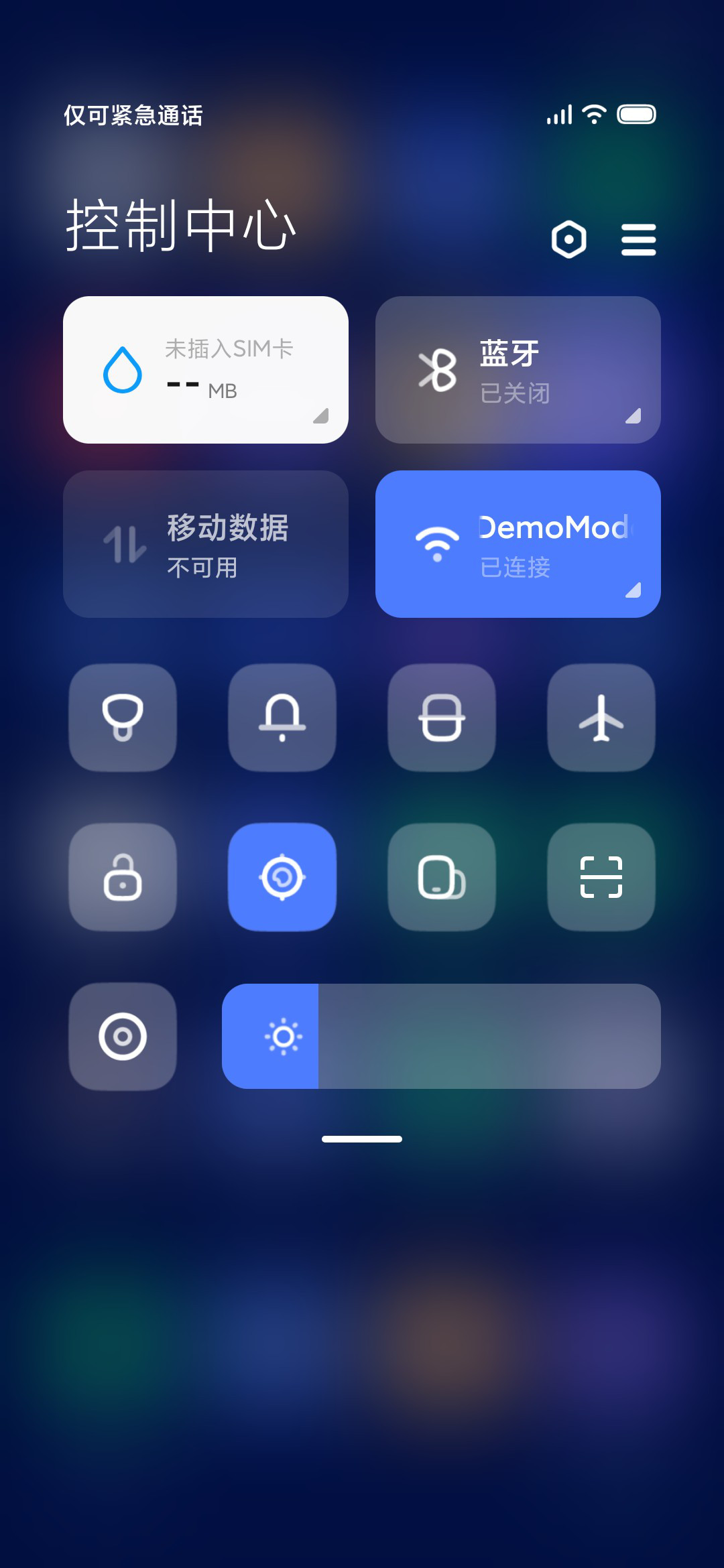
Task: Enable airplane mode tile
Action: coord(601,718)
